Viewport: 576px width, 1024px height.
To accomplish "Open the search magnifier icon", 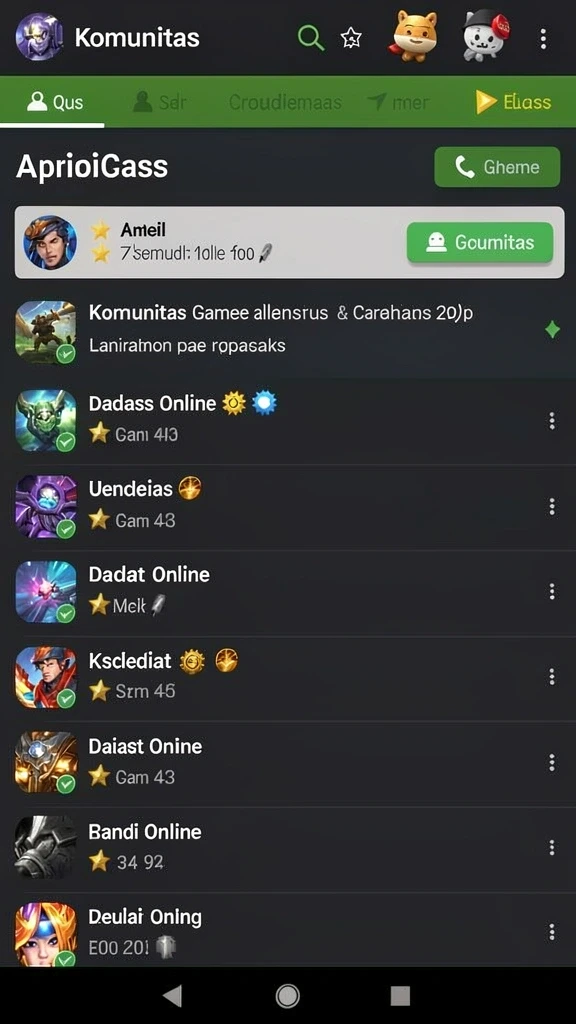I will click(311, 39).
